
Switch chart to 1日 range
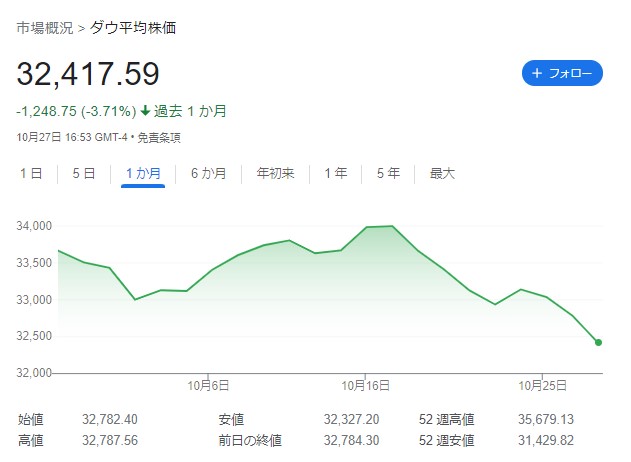click(x=31, y=173)
